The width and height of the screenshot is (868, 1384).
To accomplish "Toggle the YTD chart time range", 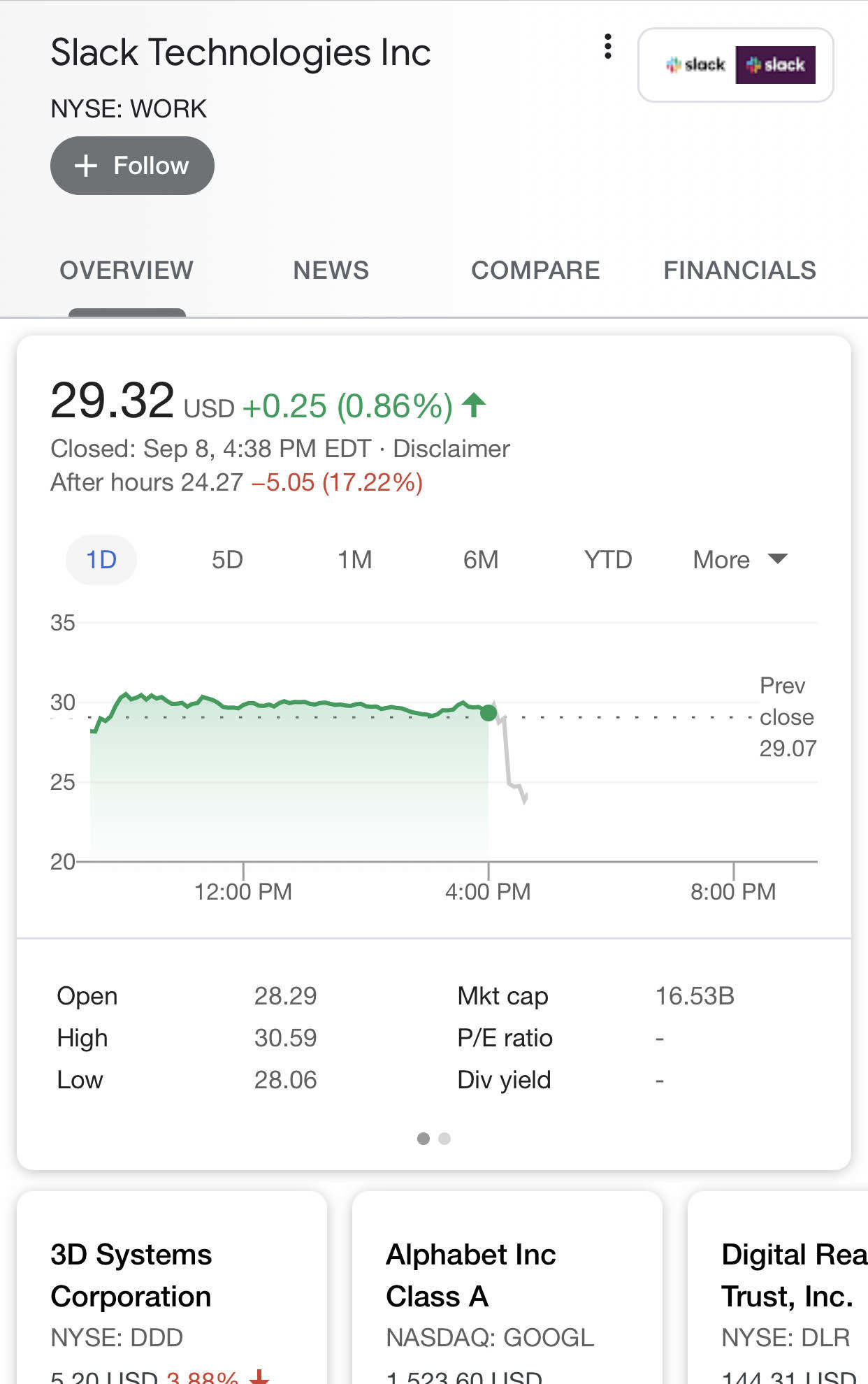I will (607, 559).
